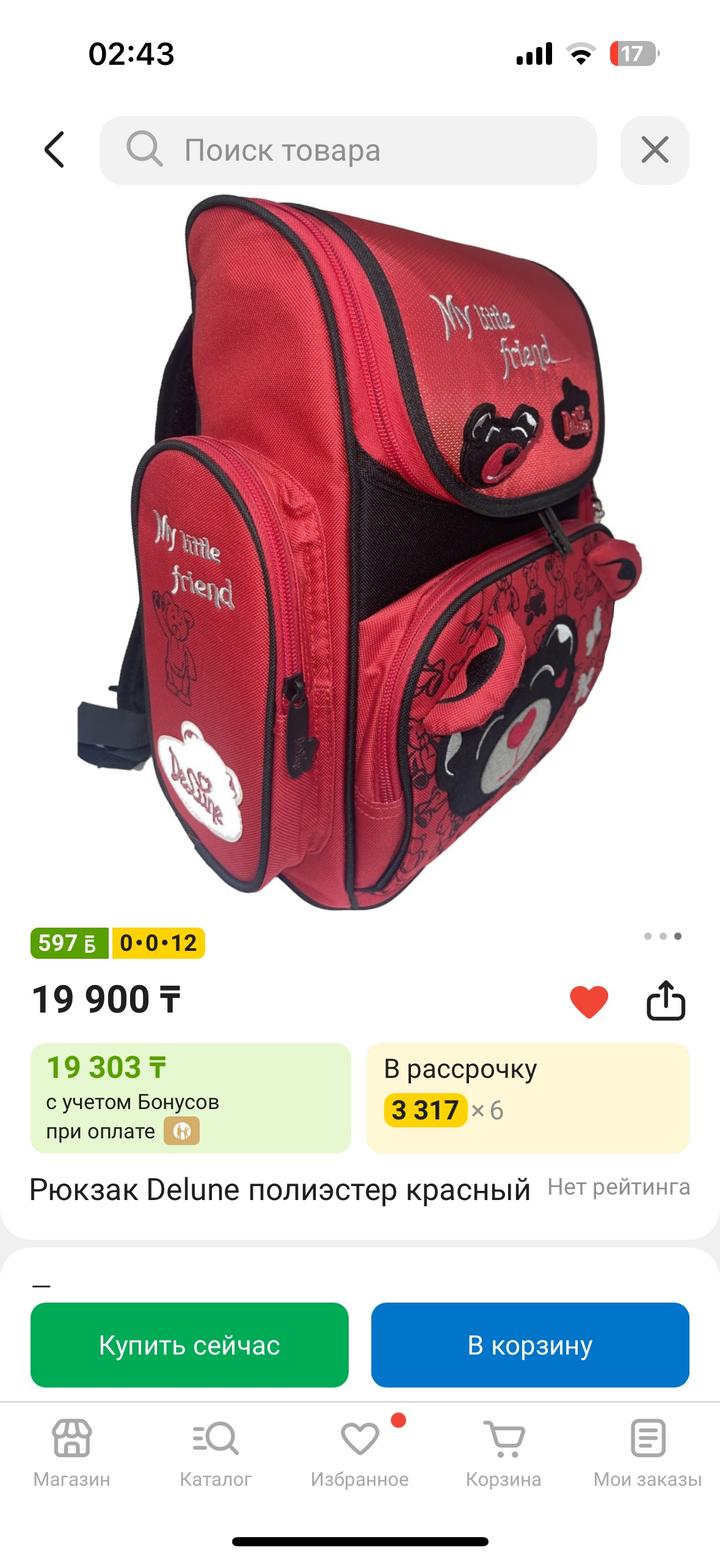720x1561 pixels.
Task: Open the Корзина tab
Action: [503, 1453]
